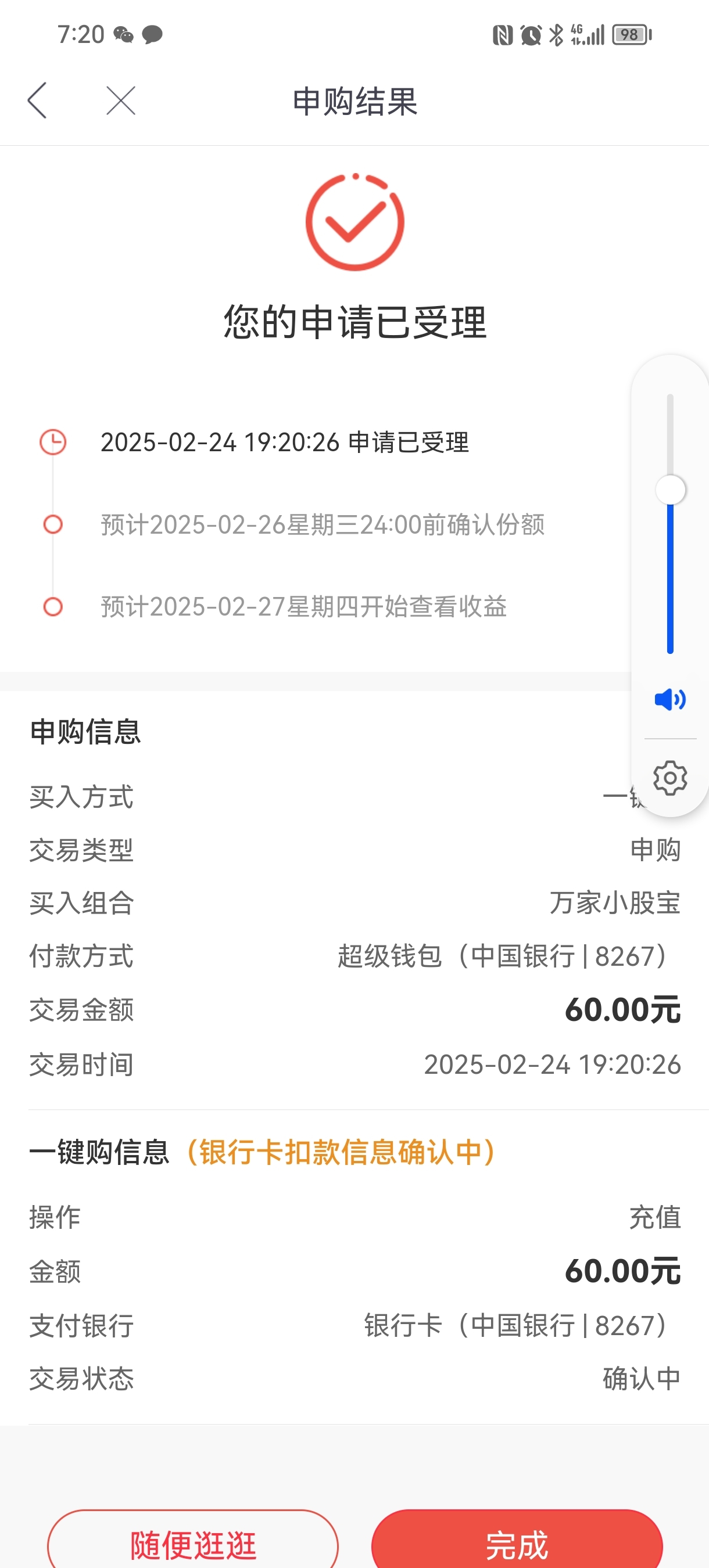This screenshot has width=709, height=1568.
Task: Close the 申购结果 page with the X
Action: [121, 100]
